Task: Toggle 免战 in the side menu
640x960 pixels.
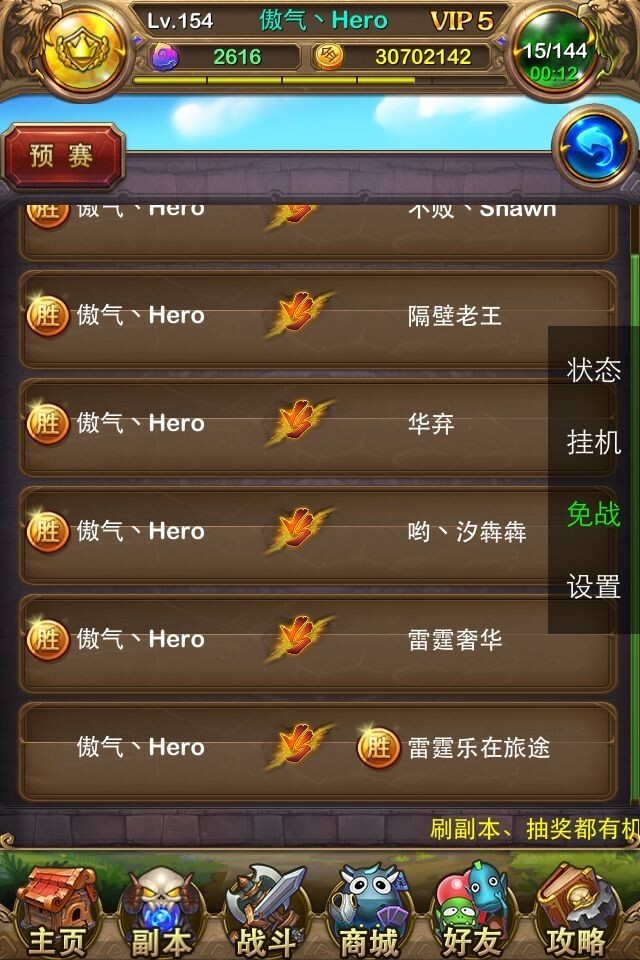Action: [x=594, y=514]
